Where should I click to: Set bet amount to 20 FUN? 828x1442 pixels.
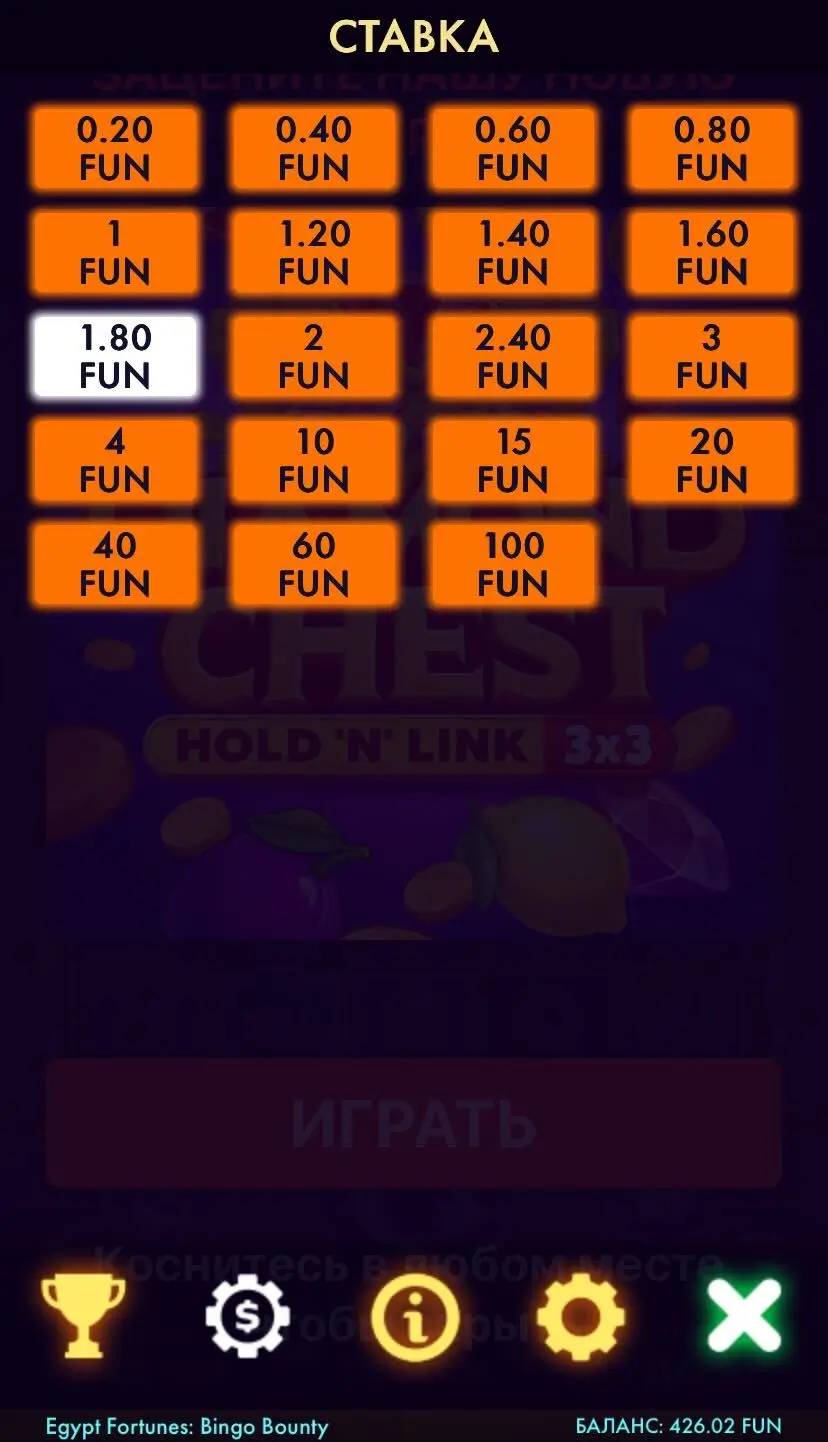tap(711, 460)
